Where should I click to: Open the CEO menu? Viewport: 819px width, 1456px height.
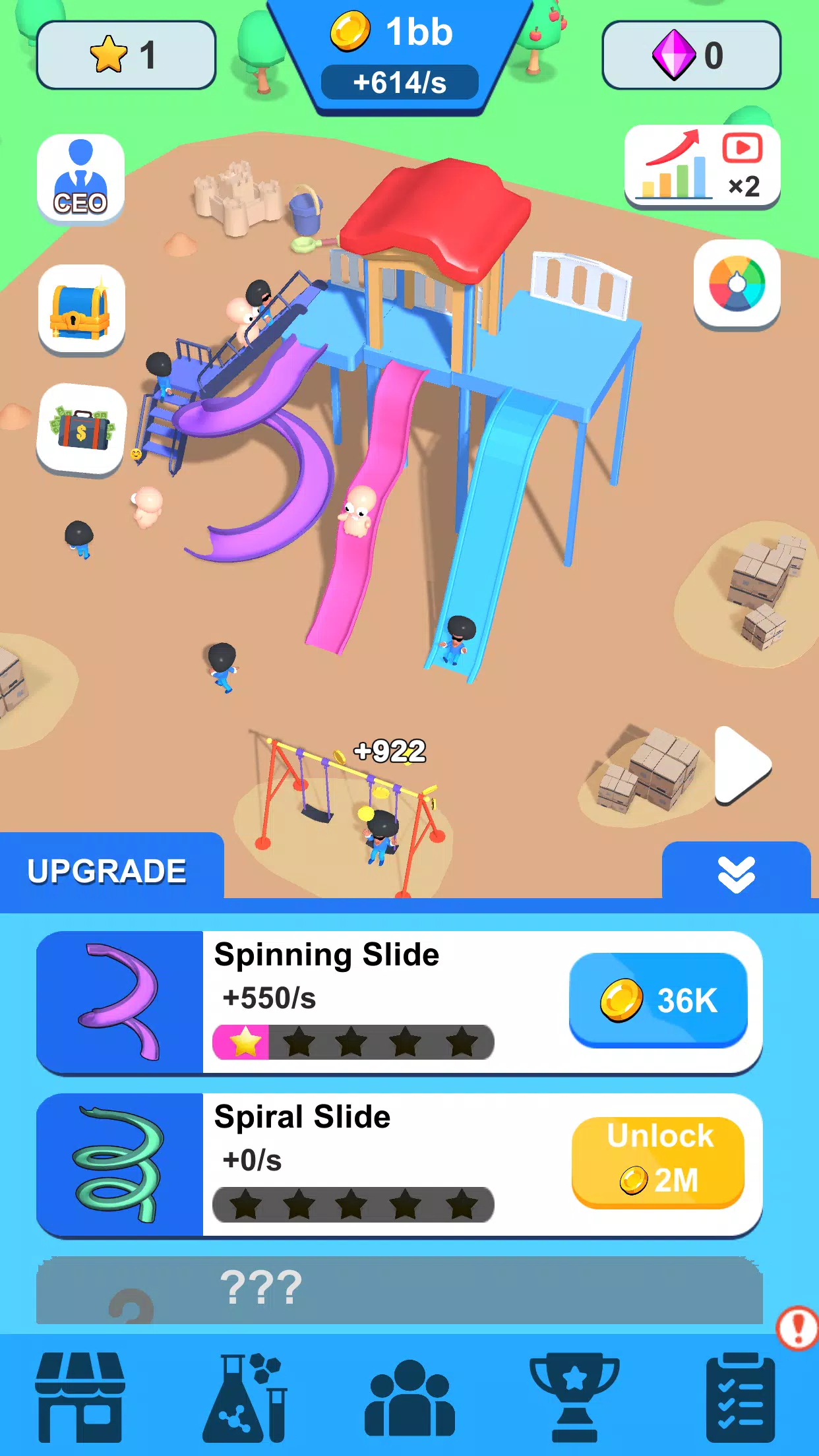80,179
